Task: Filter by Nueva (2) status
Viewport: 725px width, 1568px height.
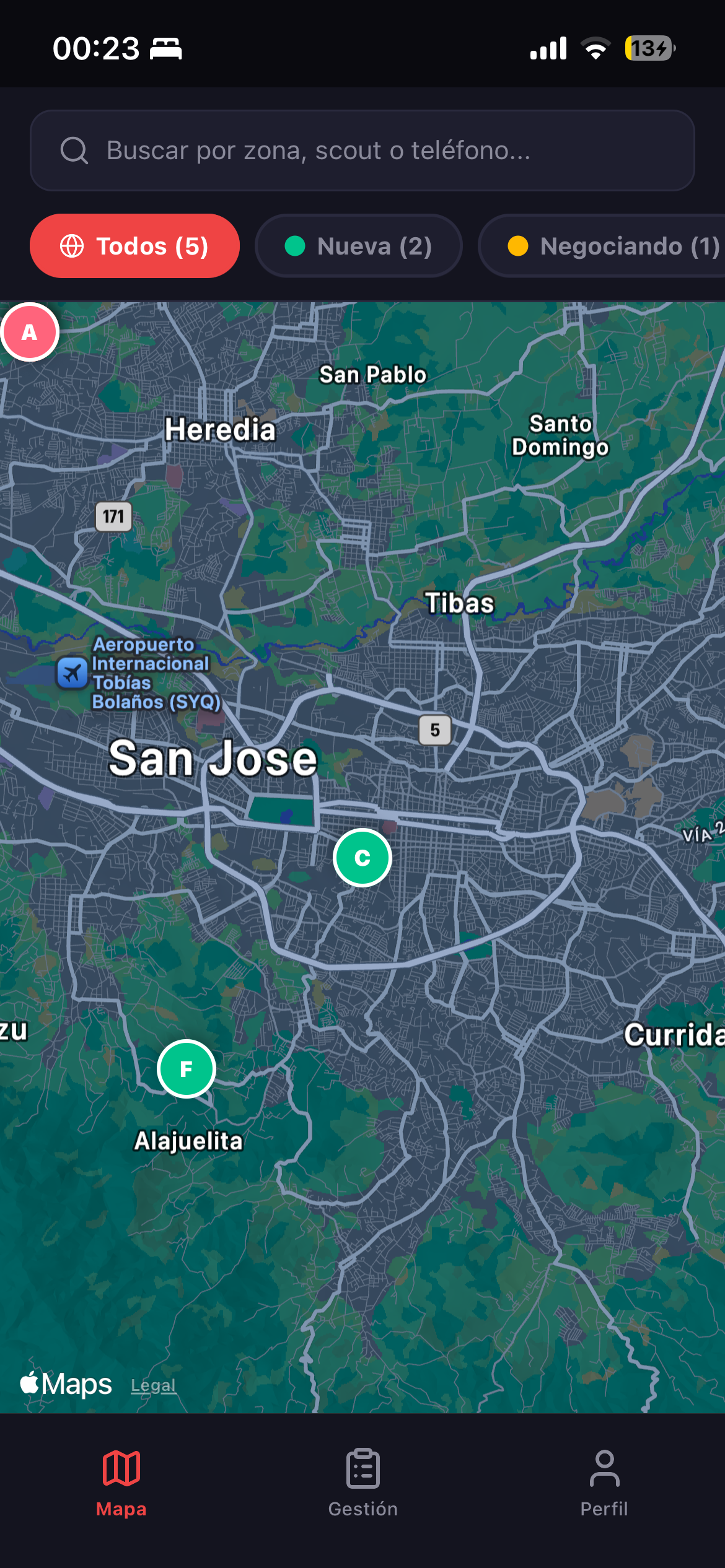Action: coord(359,246)
